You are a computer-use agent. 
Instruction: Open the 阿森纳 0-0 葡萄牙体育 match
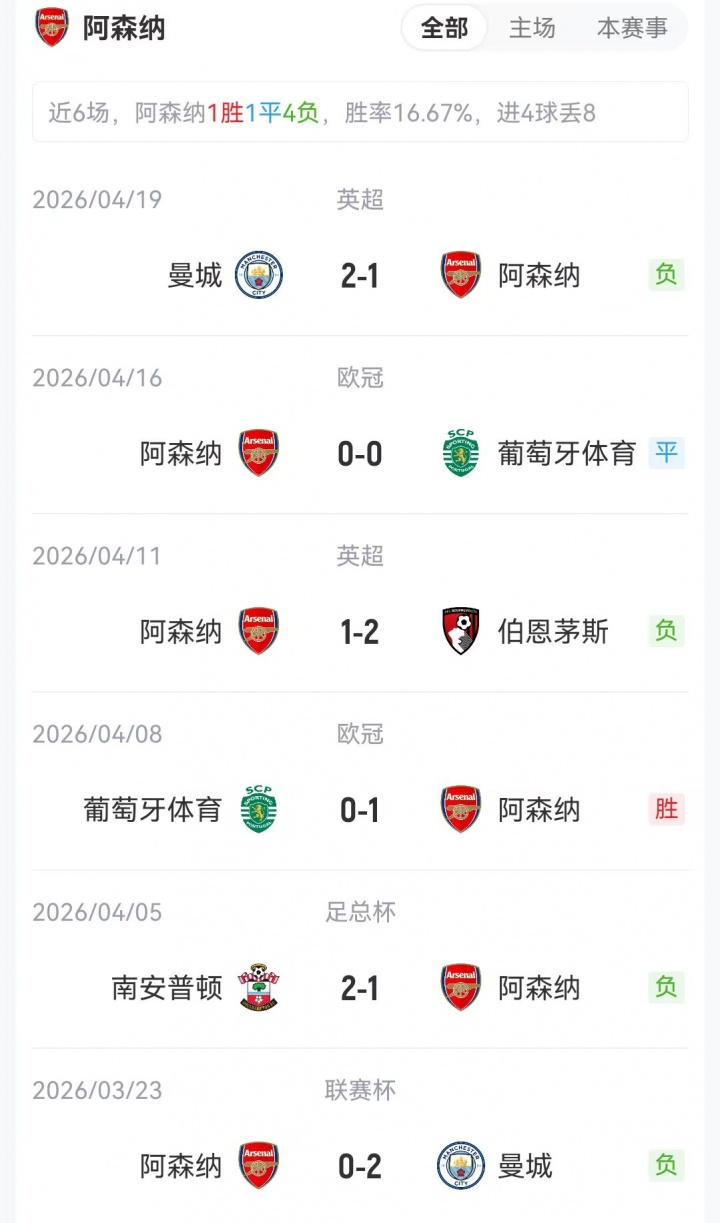click(360, 454)
